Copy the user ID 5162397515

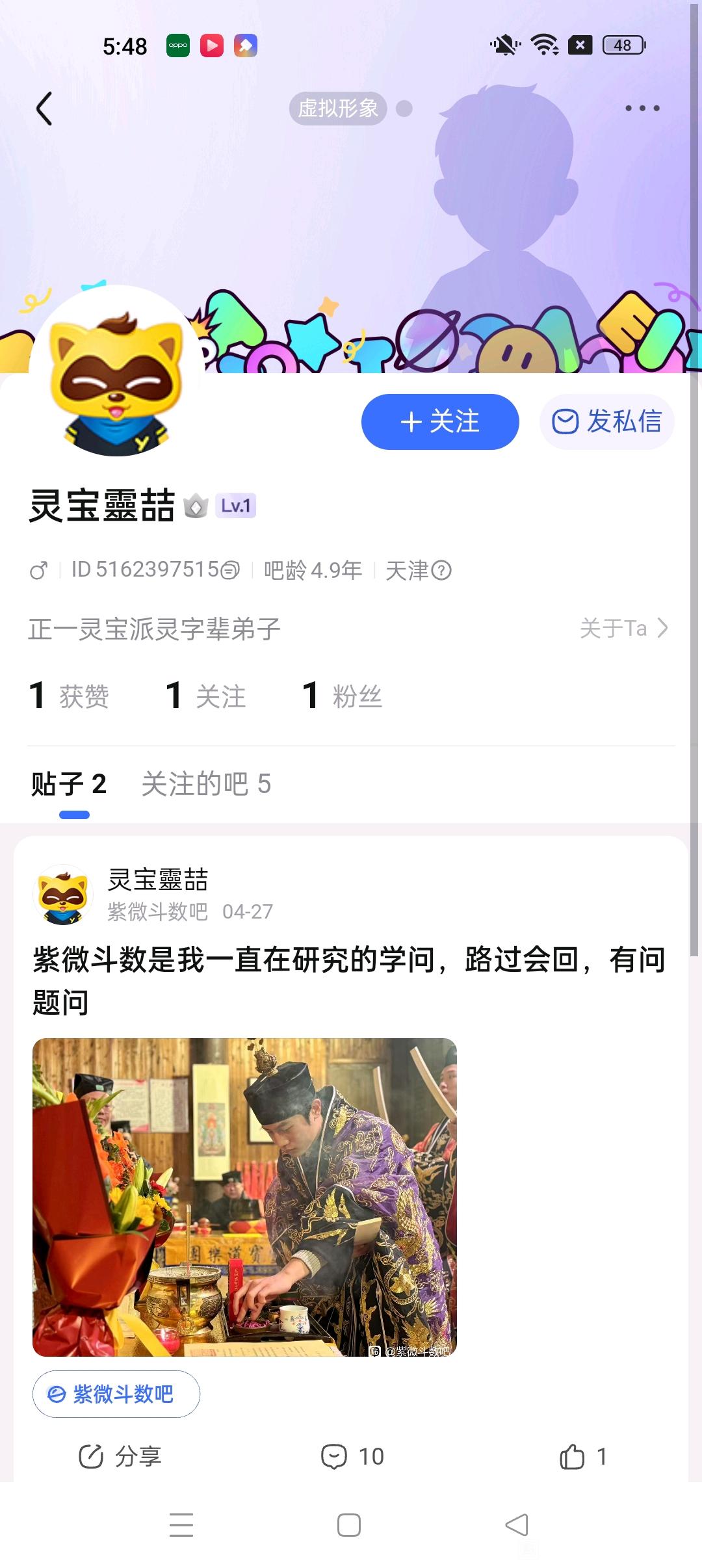click(x=230, y=570)
